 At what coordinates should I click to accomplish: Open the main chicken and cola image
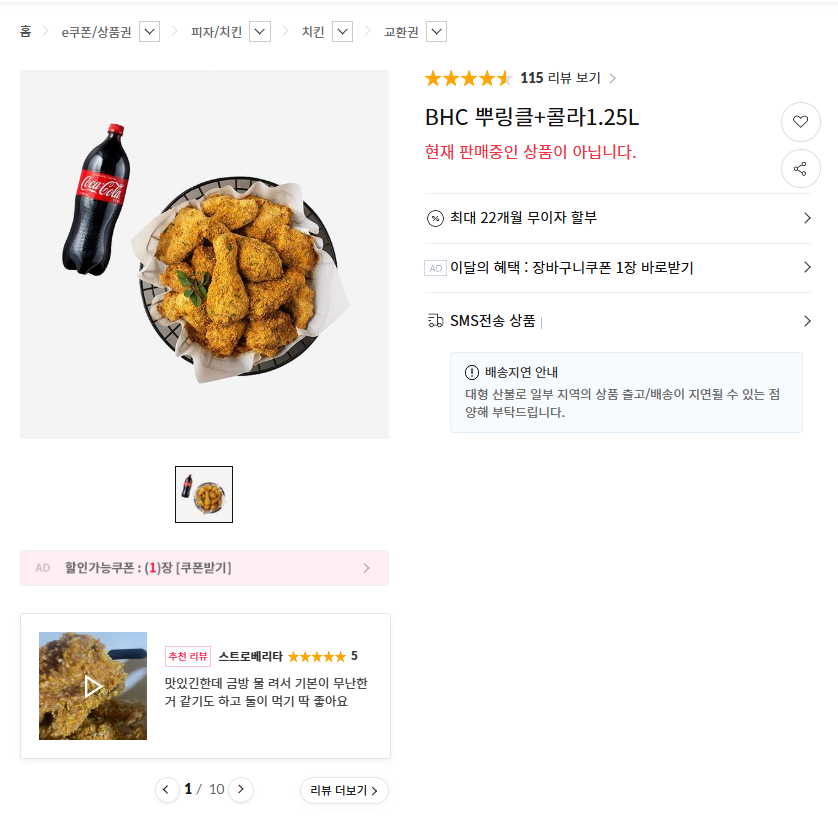point(204,254)
